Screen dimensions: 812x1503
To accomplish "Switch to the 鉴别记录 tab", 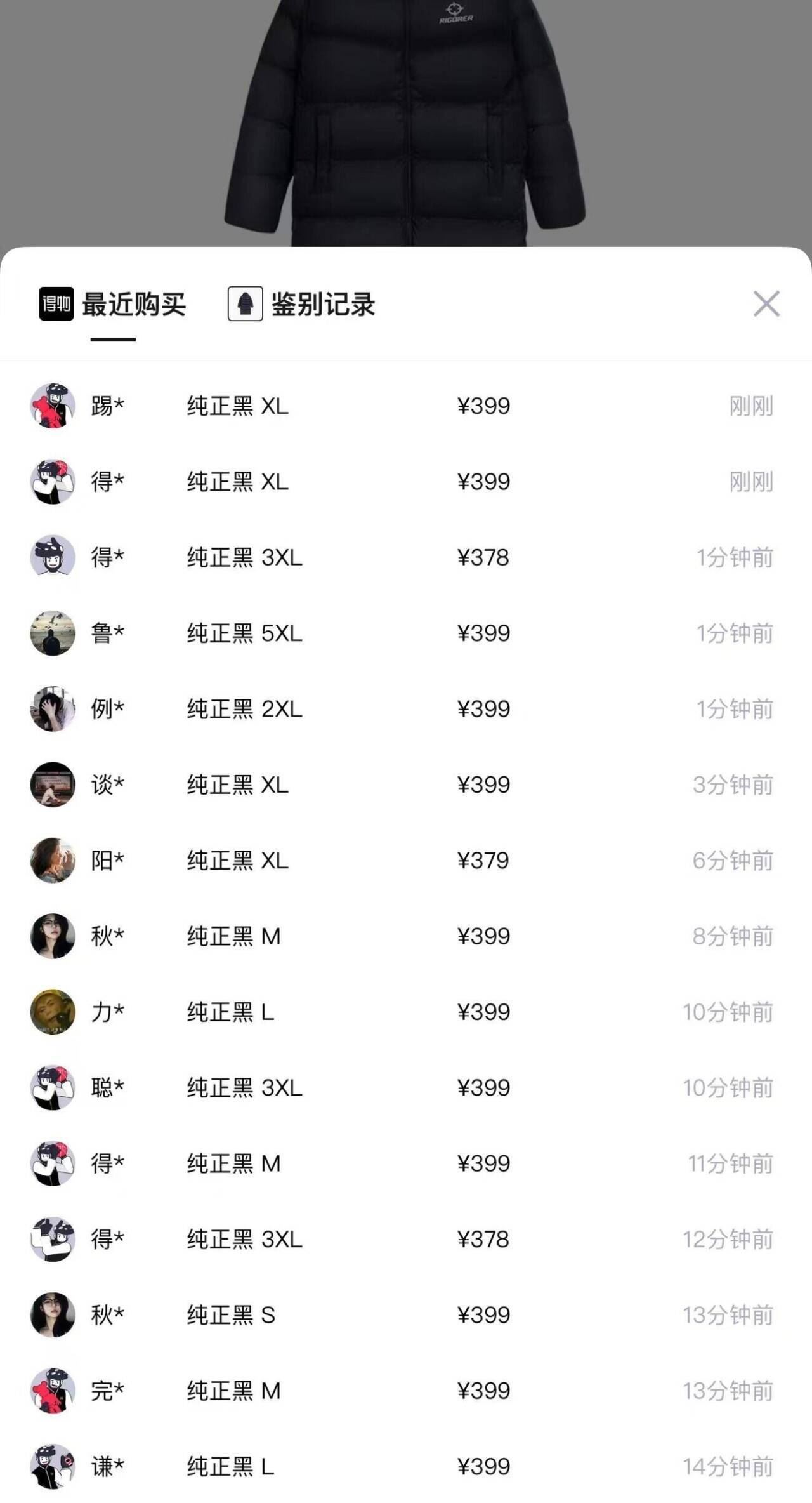I will (x=320, y=303).
